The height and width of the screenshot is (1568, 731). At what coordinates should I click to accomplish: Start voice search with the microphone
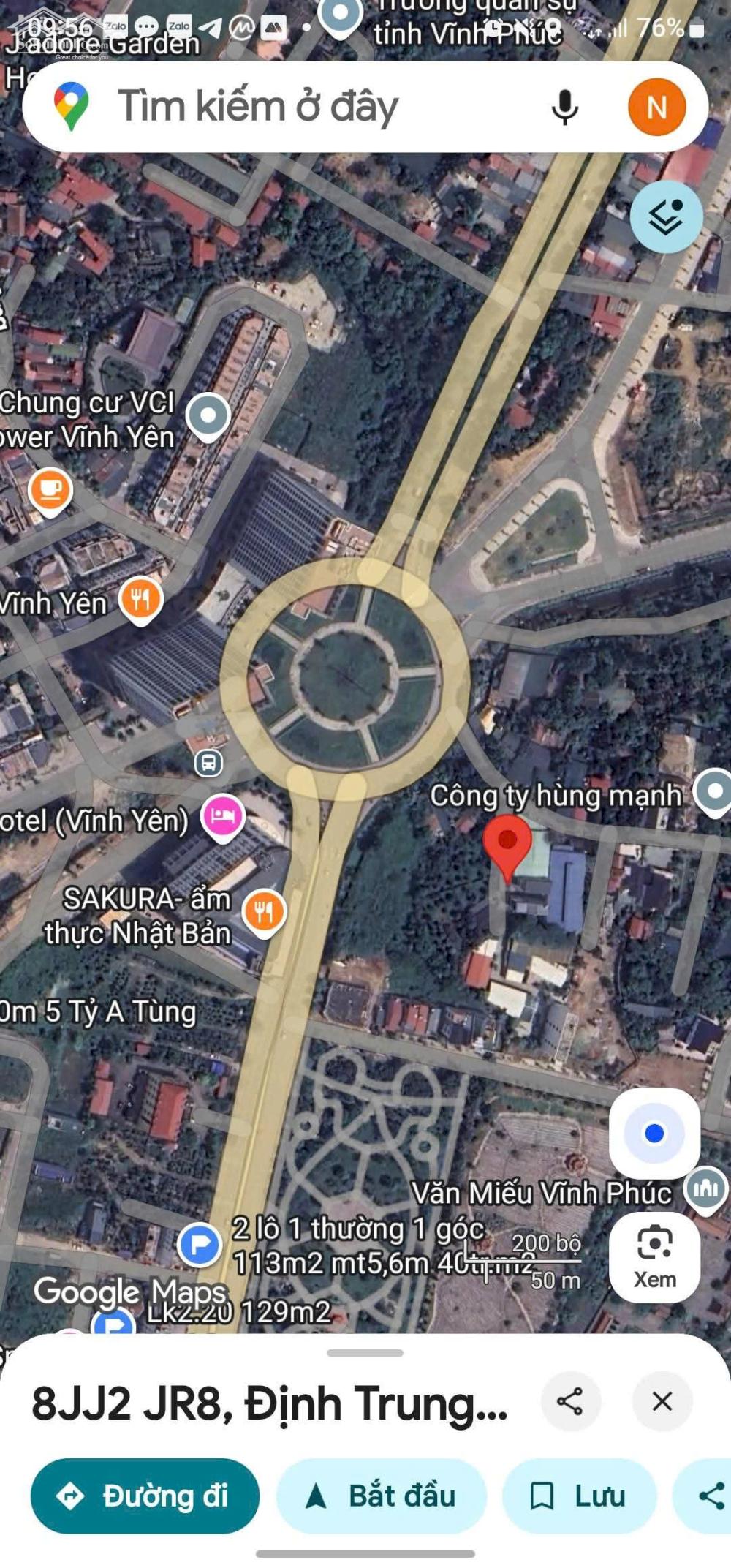pos(564,108)
